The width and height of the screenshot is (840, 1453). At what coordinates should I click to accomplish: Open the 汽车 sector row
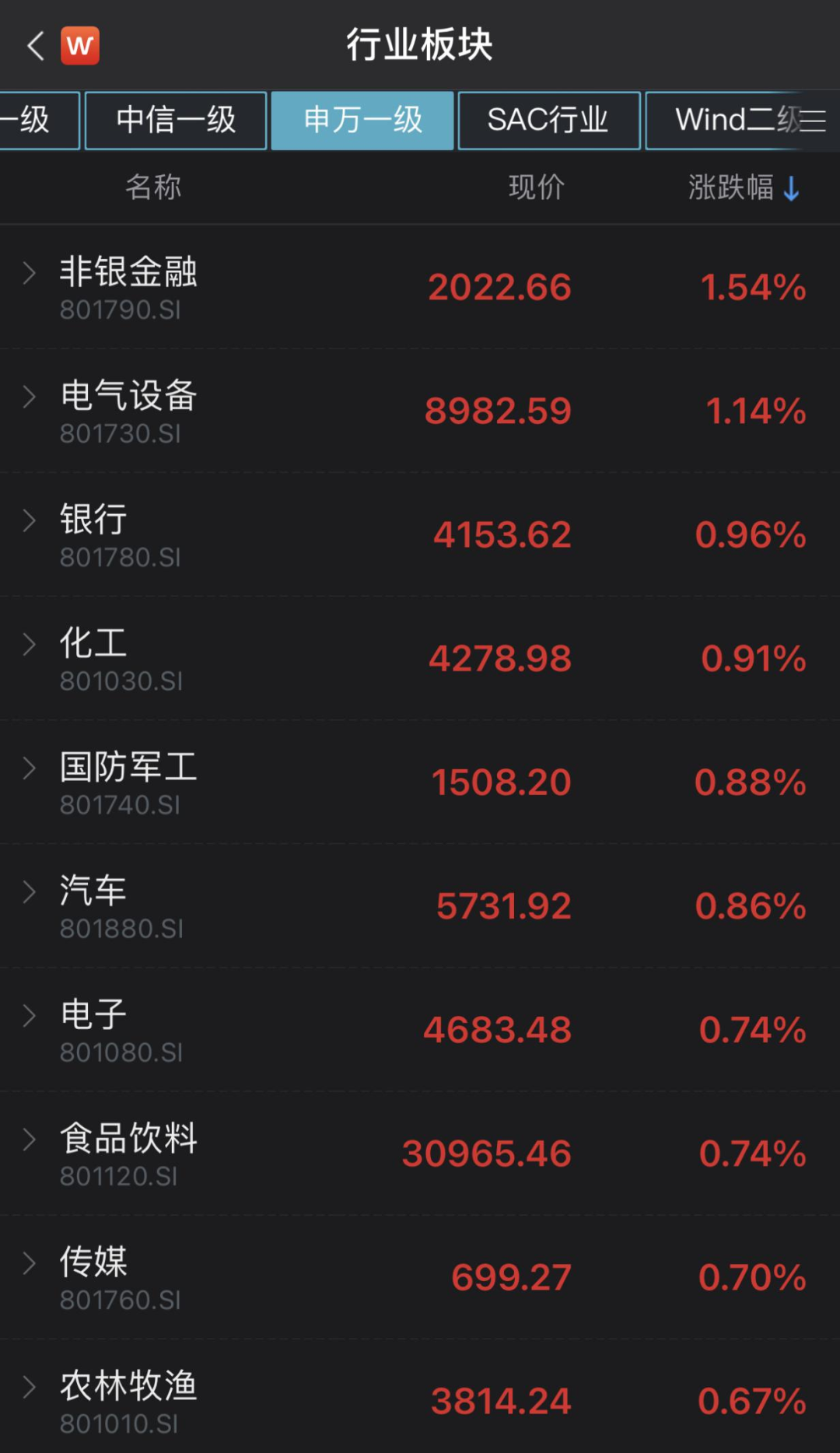420,905
